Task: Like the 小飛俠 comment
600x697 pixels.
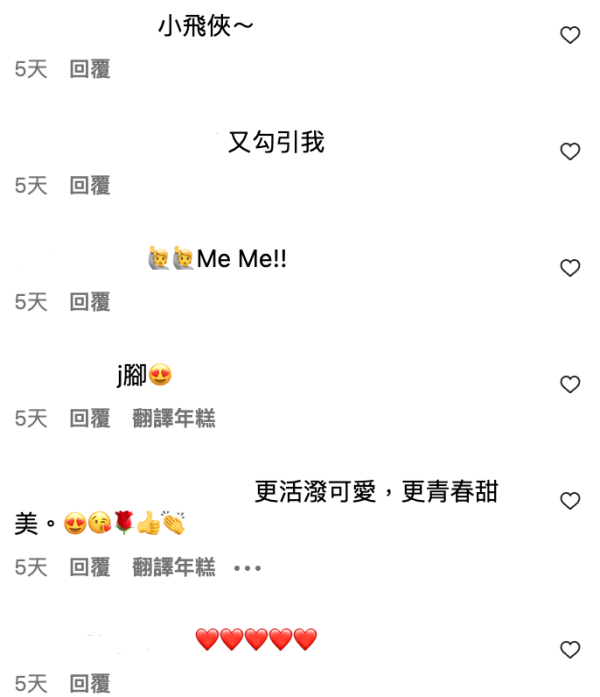Action: click(570, 36)
